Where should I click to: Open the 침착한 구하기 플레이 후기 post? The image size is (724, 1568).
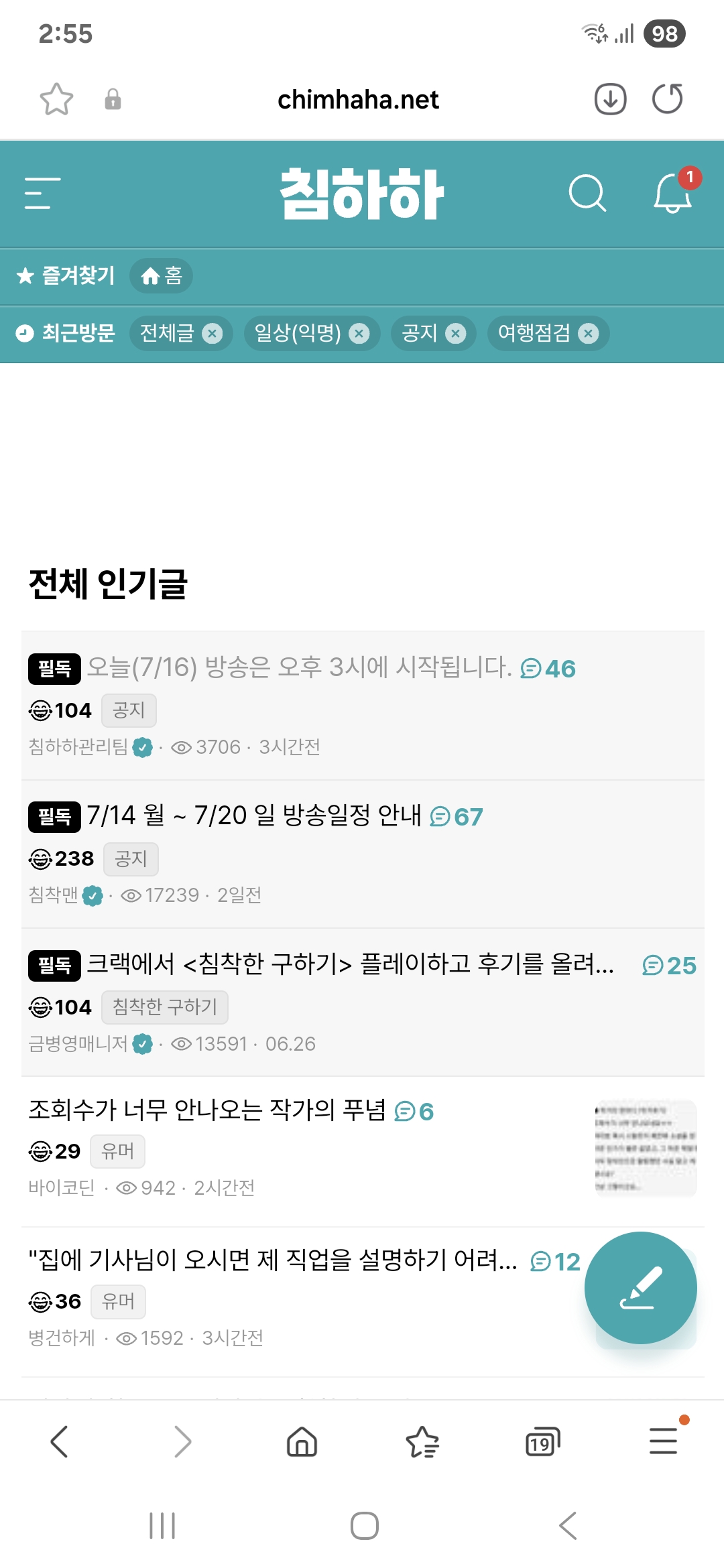coord(350,964)
